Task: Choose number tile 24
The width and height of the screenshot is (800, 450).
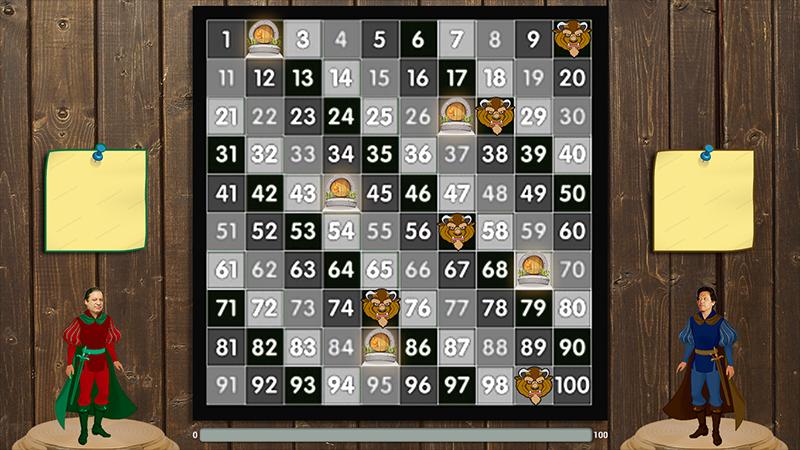Action: [341, 116]
